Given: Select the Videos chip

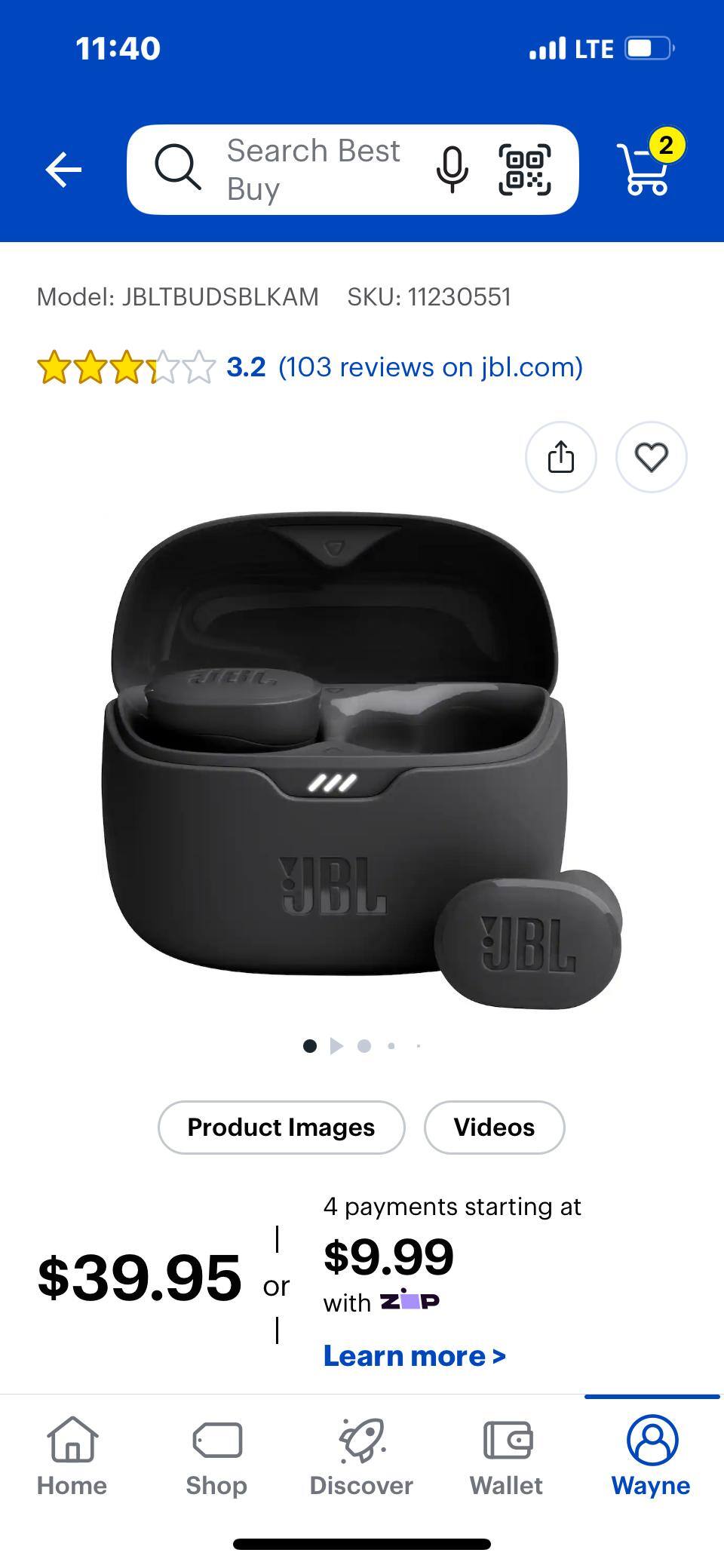Looking at the screenshot, I should pos(494,1127).
